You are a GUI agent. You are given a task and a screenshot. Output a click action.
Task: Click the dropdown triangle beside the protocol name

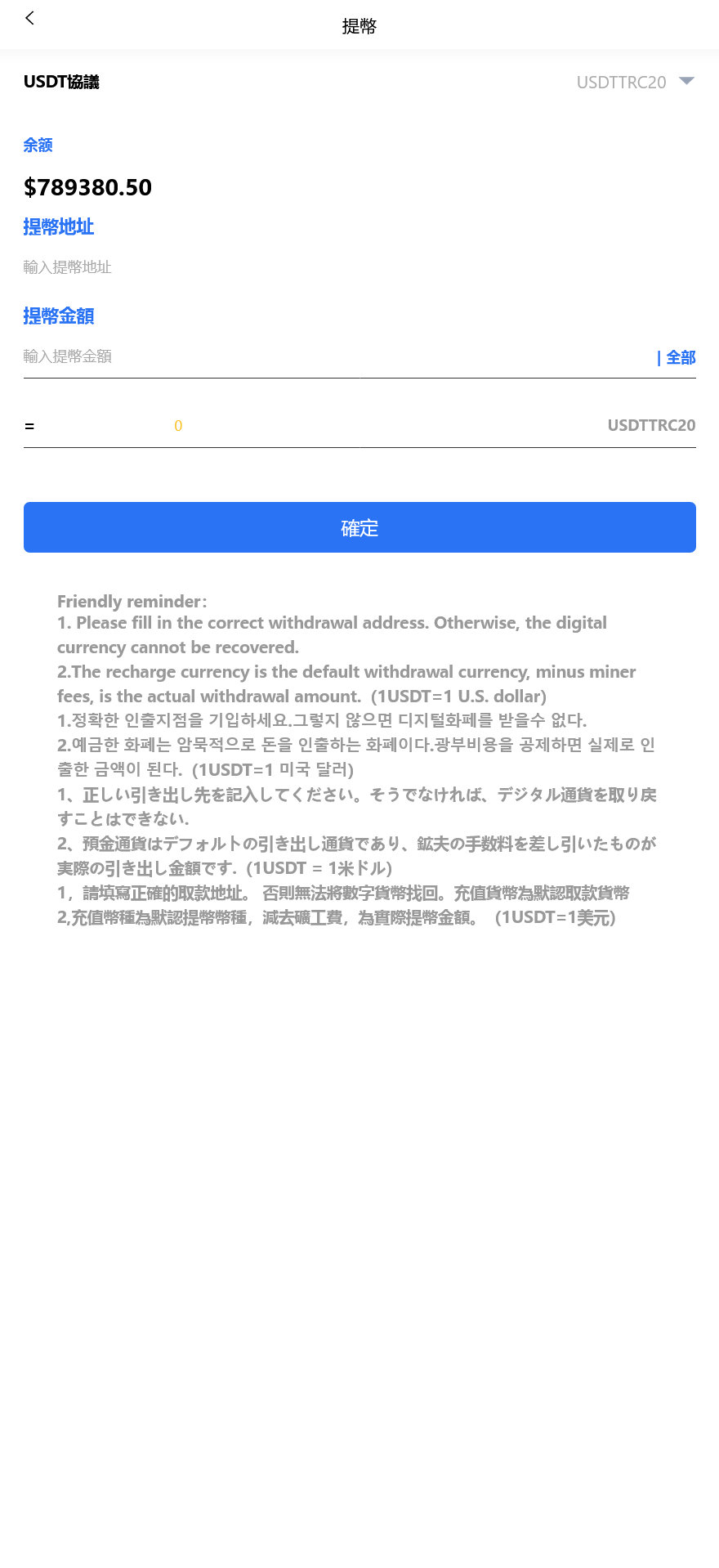pos(687,82)
